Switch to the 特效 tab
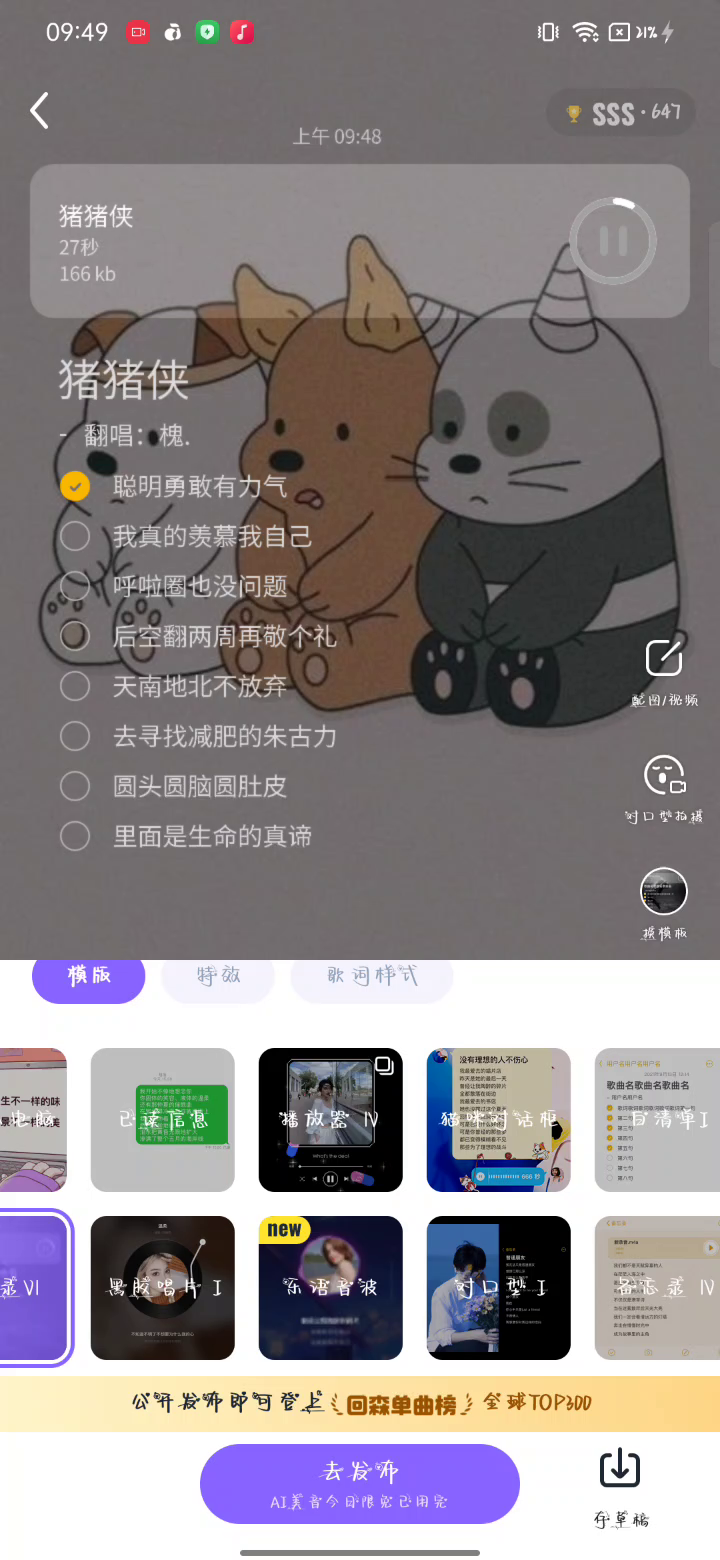This screenshot has height=1560, width=720. click(218, 976)
